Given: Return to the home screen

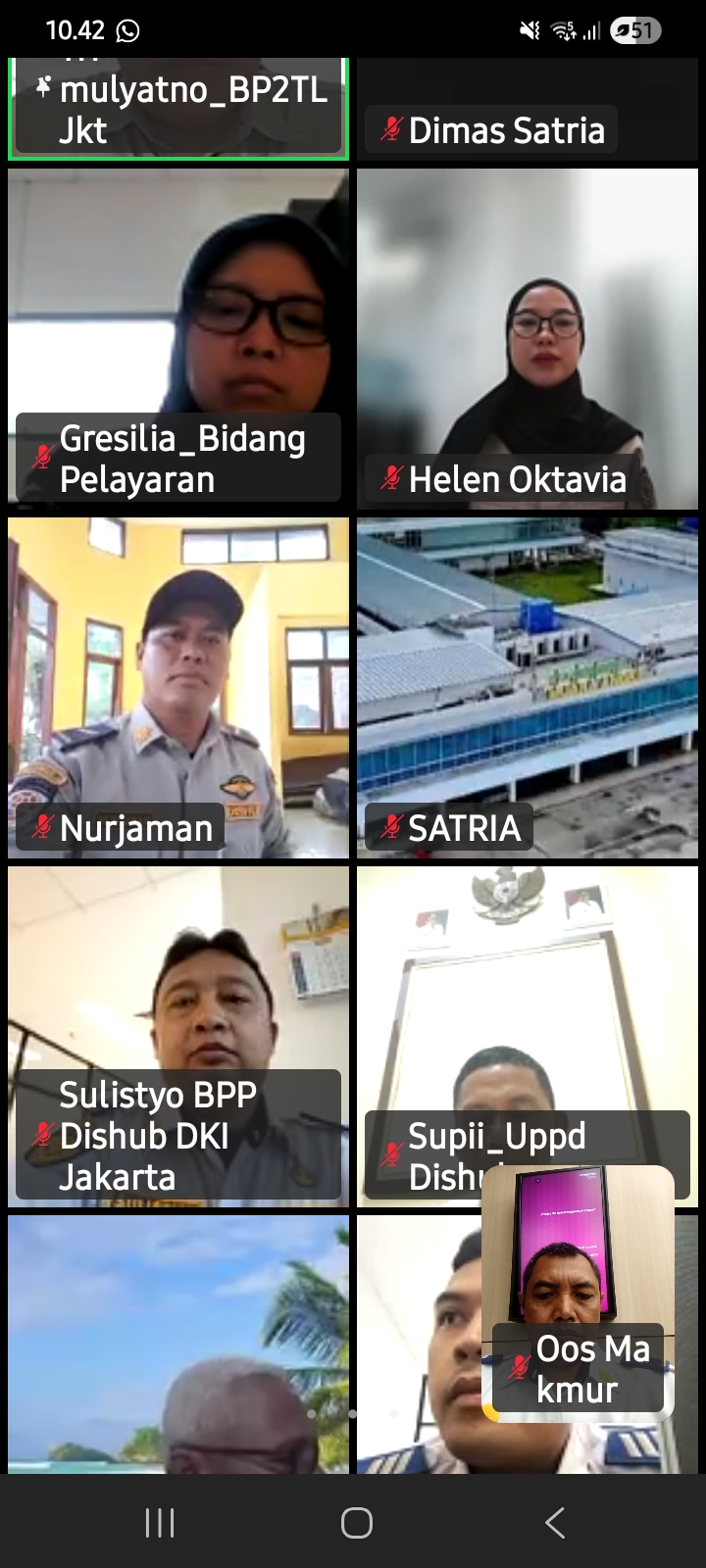Looking at the screenshot, I should coord(356,1523).
